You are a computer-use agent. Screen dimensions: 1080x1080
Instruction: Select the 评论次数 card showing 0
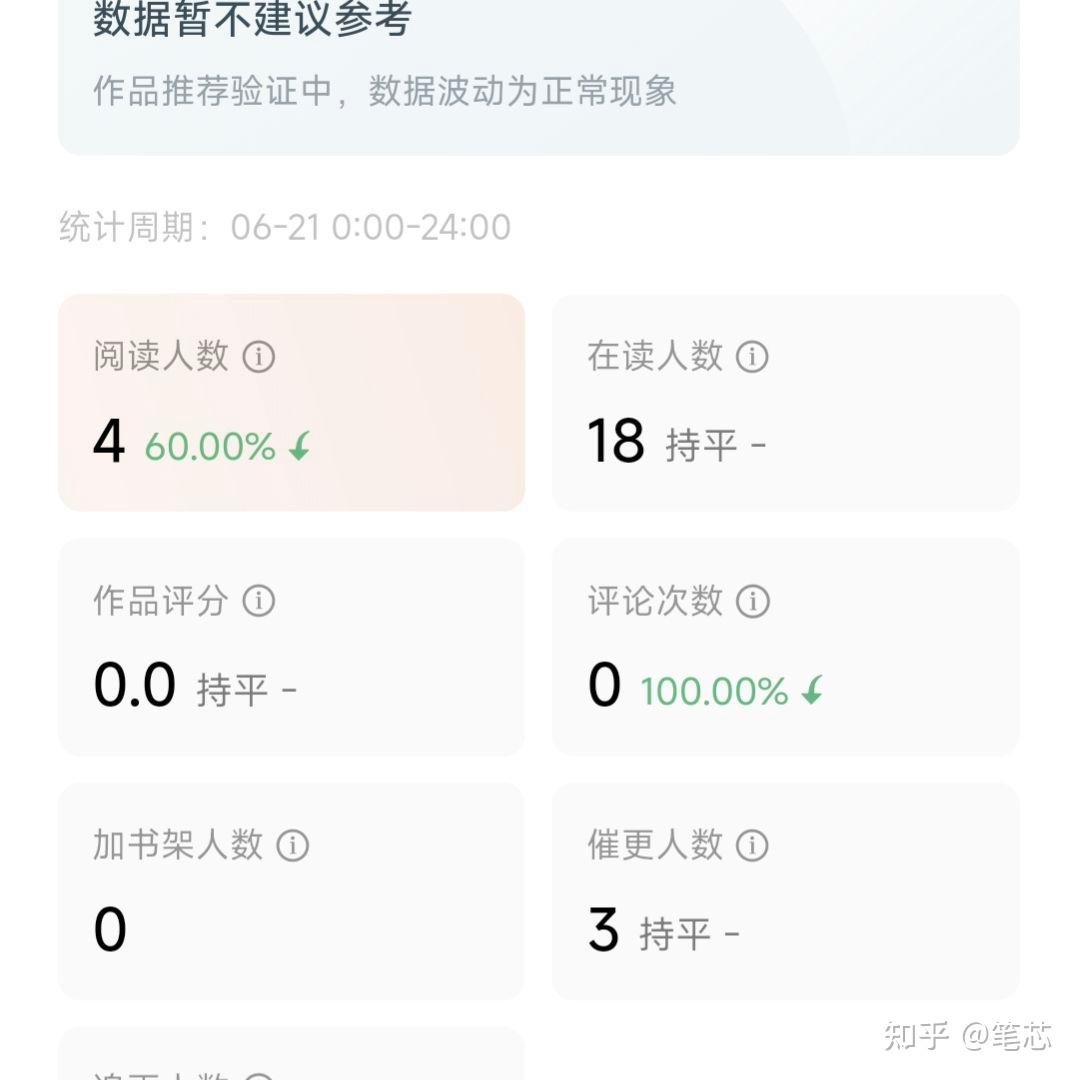[785, 647]
